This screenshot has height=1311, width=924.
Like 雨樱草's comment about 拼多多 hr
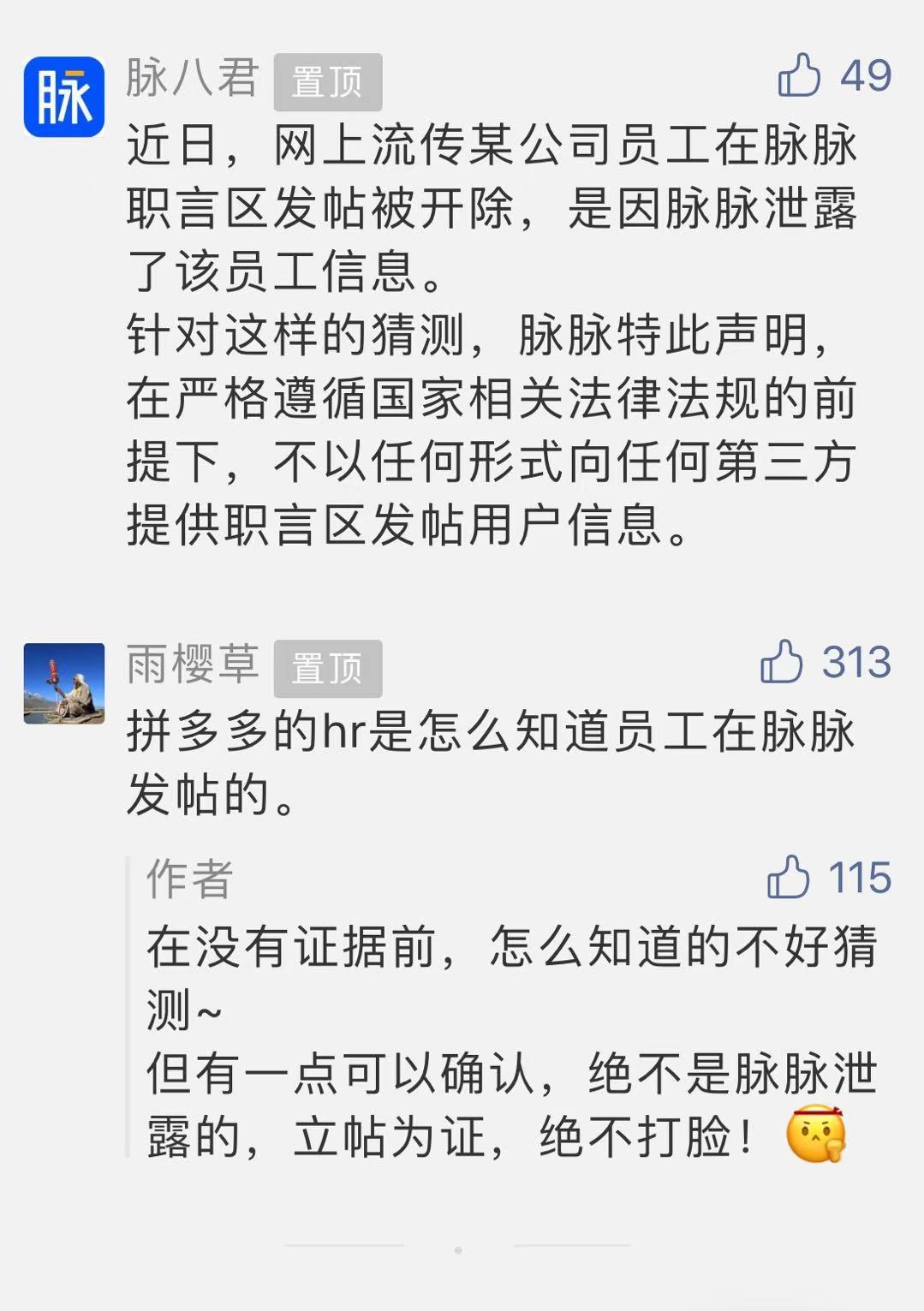tap(781, 662)
